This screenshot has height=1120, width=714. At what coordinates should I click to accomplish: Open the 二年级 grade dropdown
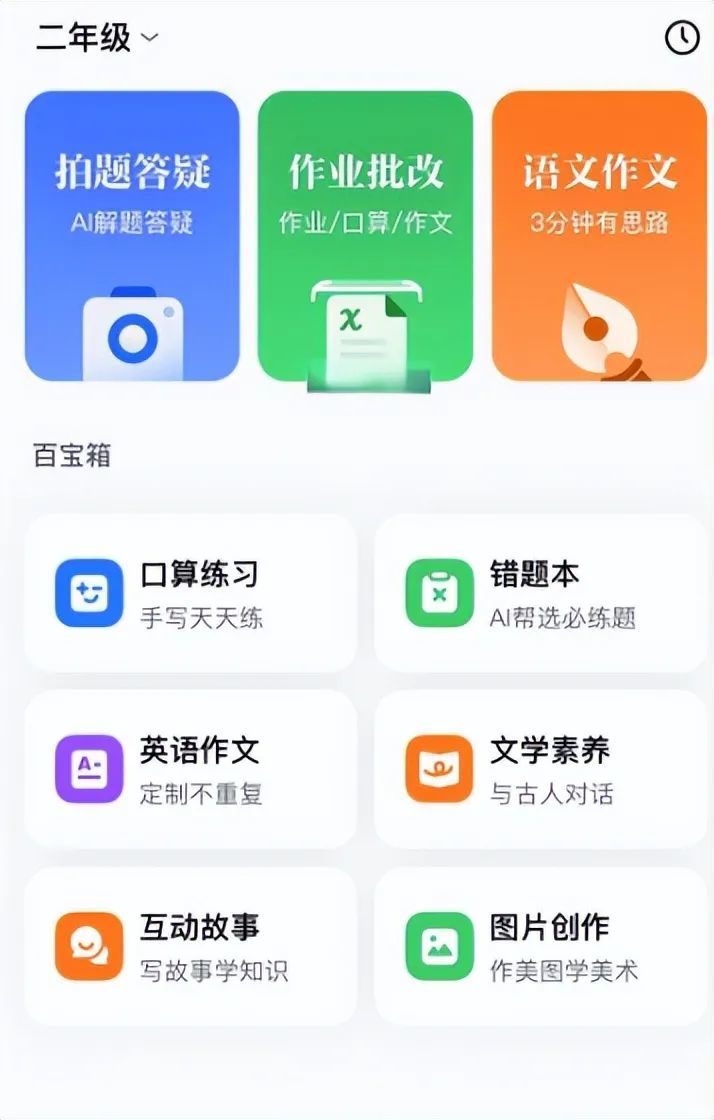pyautogui.click(x=97, y=38)
